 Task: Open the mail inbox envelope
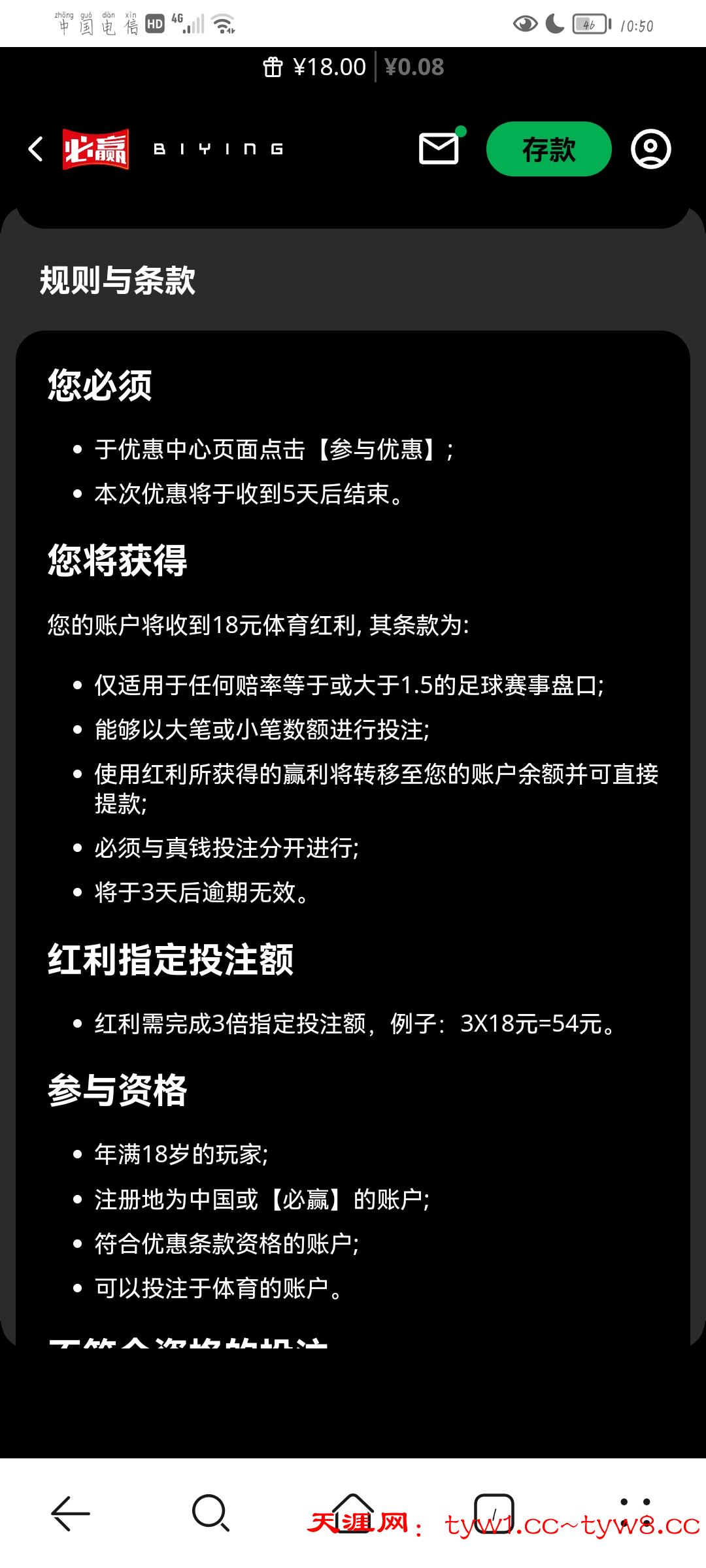click(439, 148)
